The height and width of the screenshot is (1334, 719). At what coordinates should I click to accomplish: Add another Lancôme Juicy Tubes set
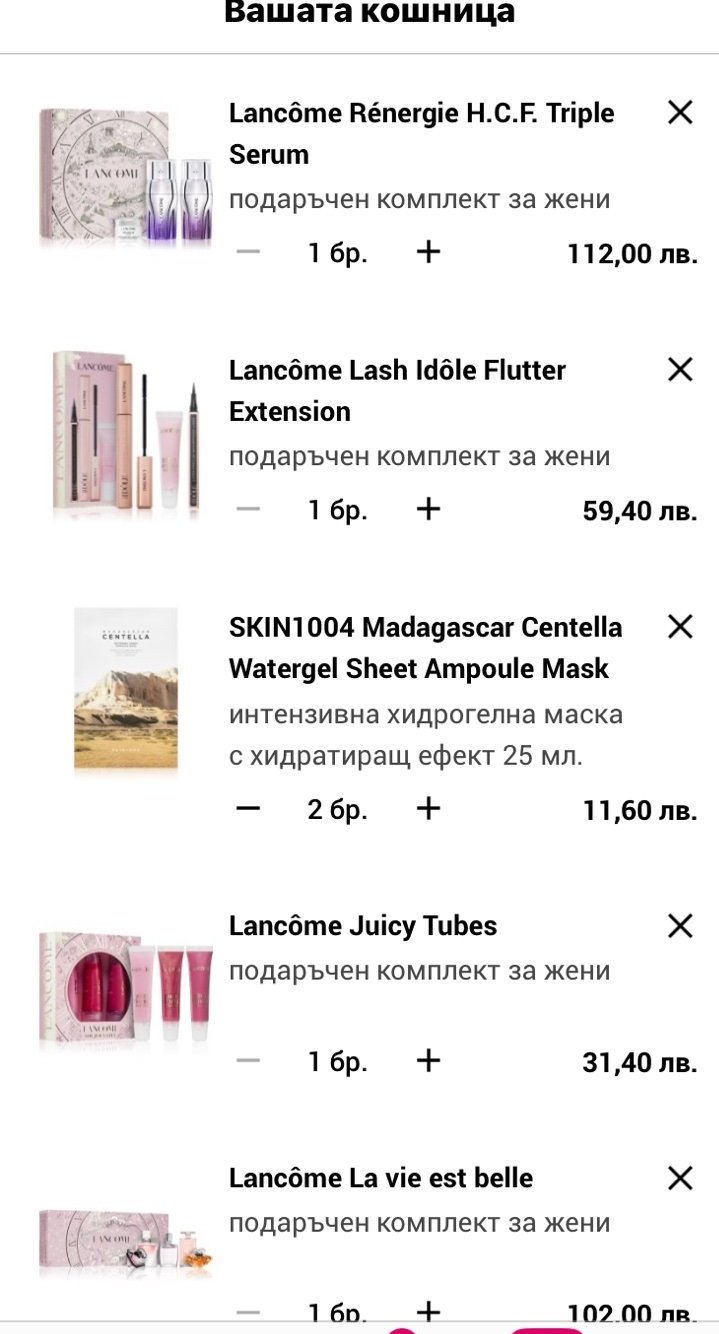[428, 1060]
